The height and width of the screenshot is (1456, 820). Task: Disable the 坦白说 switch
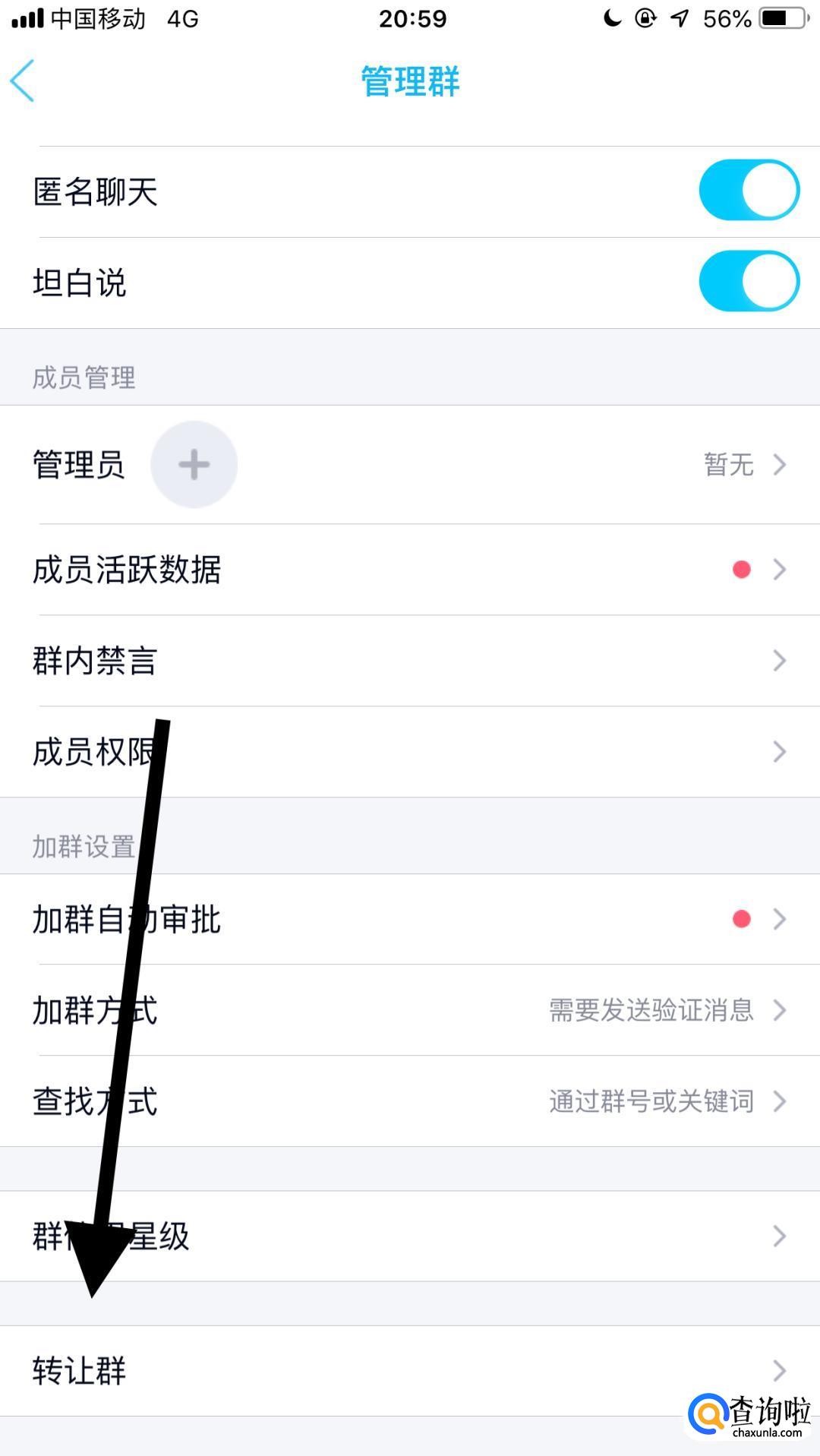(749, 282)
